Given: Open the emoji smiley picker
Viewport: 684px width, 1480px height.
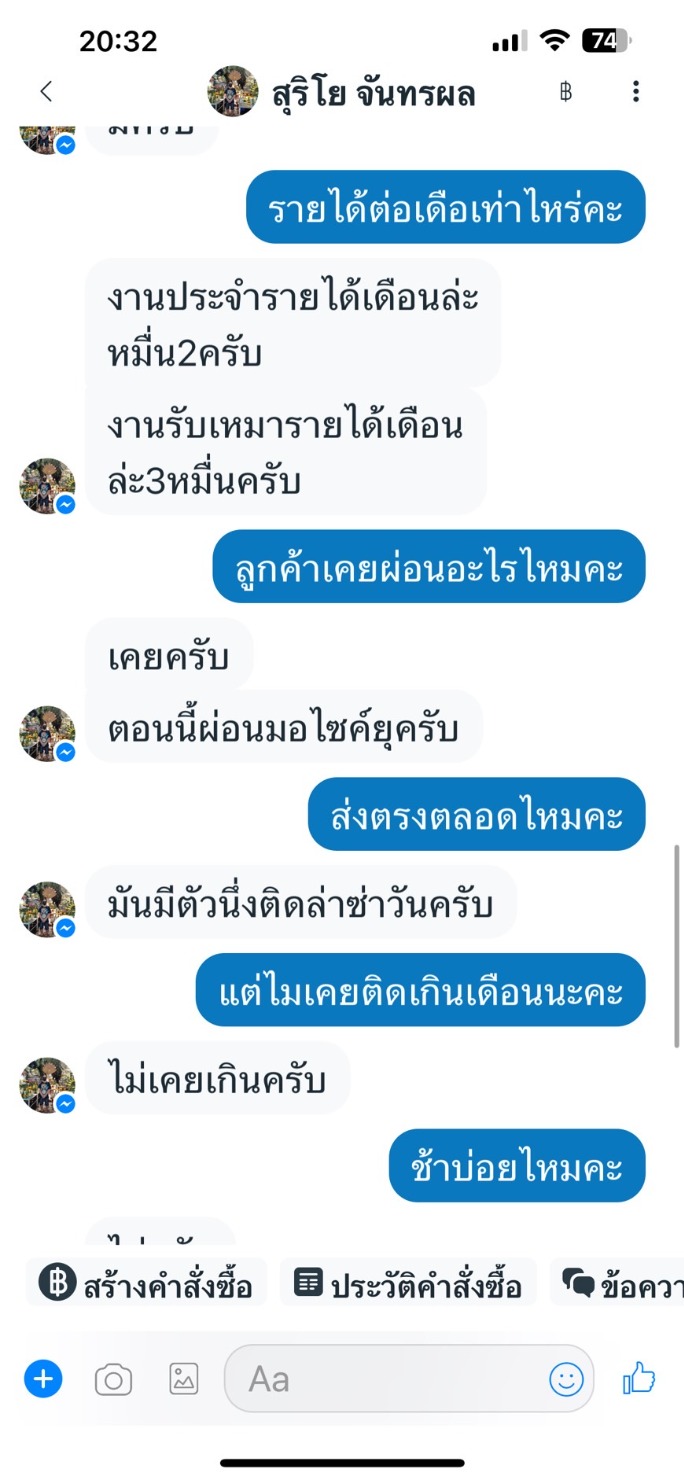Looking at the screenshot, I should click(x=566, y=1380).
